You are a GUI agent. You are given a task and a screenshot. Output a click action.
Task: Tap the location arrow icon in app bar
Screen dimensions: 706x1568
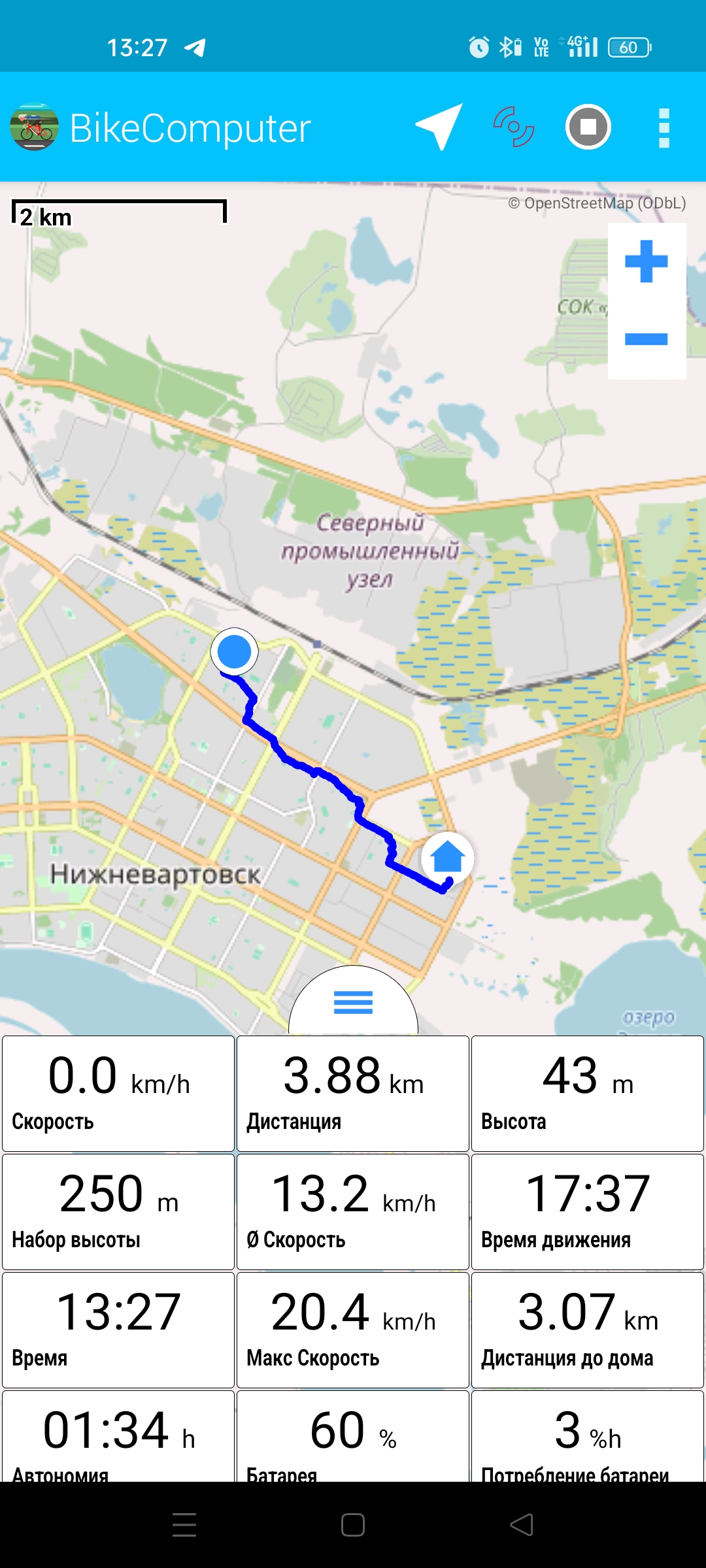[x=439, y=127]
